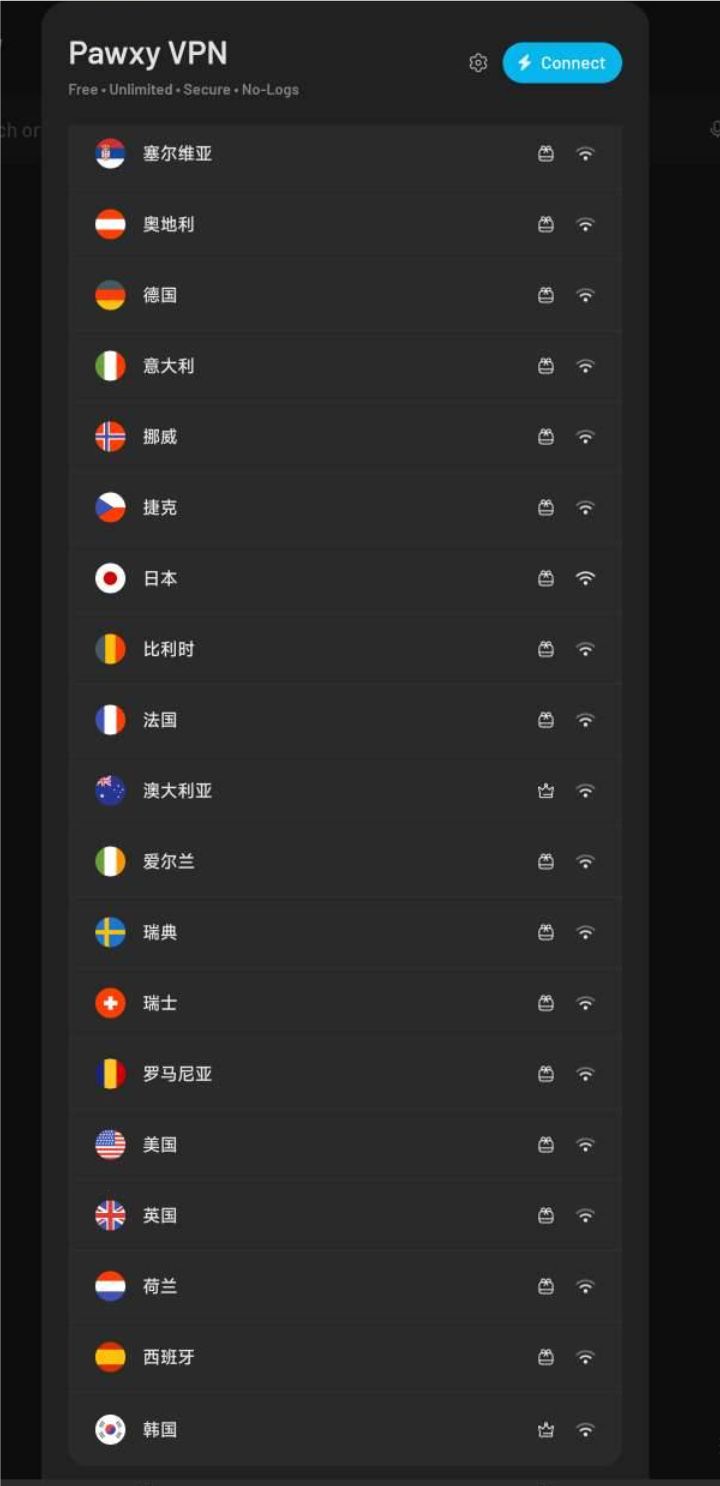
Task: Select the 法国 server row
Action: 345,720
